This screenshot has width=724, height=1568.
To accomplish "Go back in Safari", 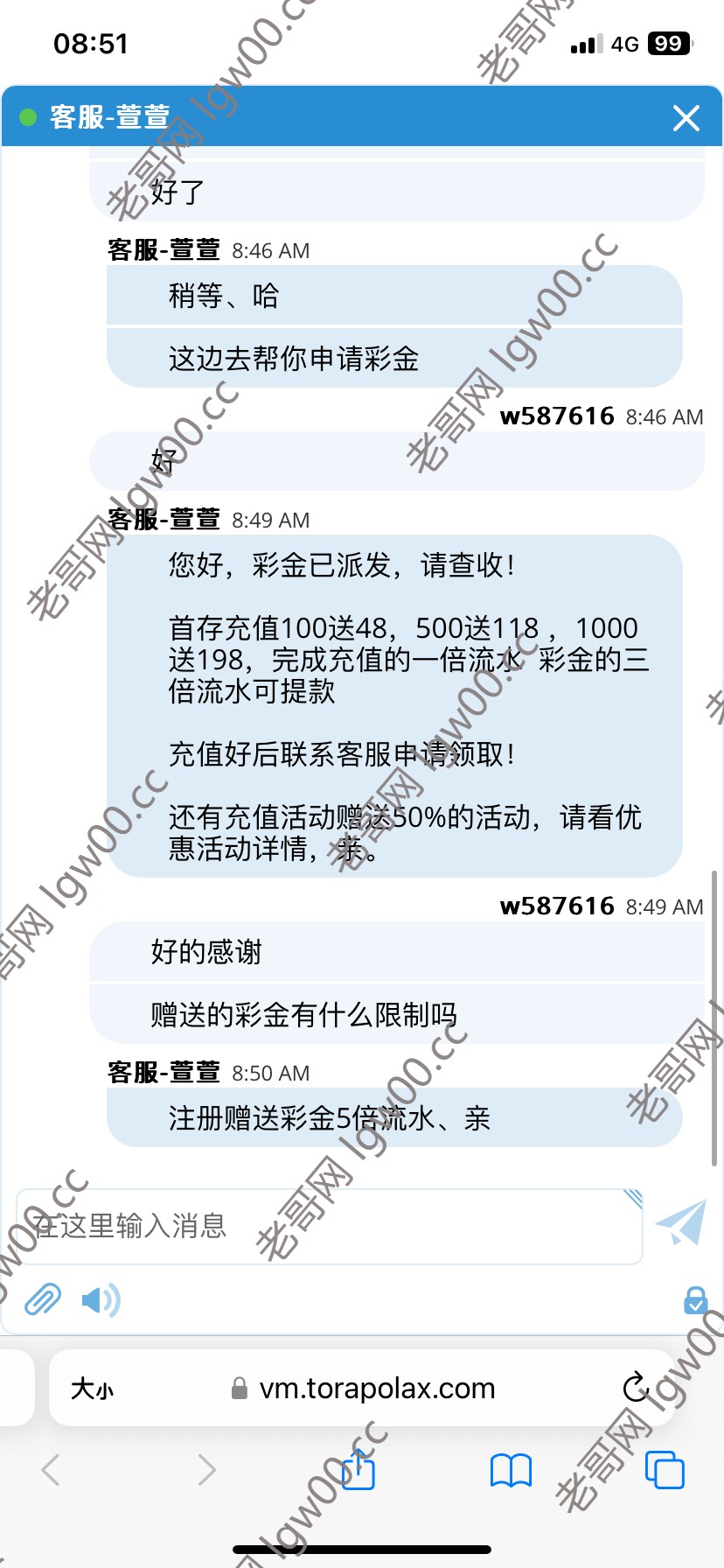I will pos(51,1470).
